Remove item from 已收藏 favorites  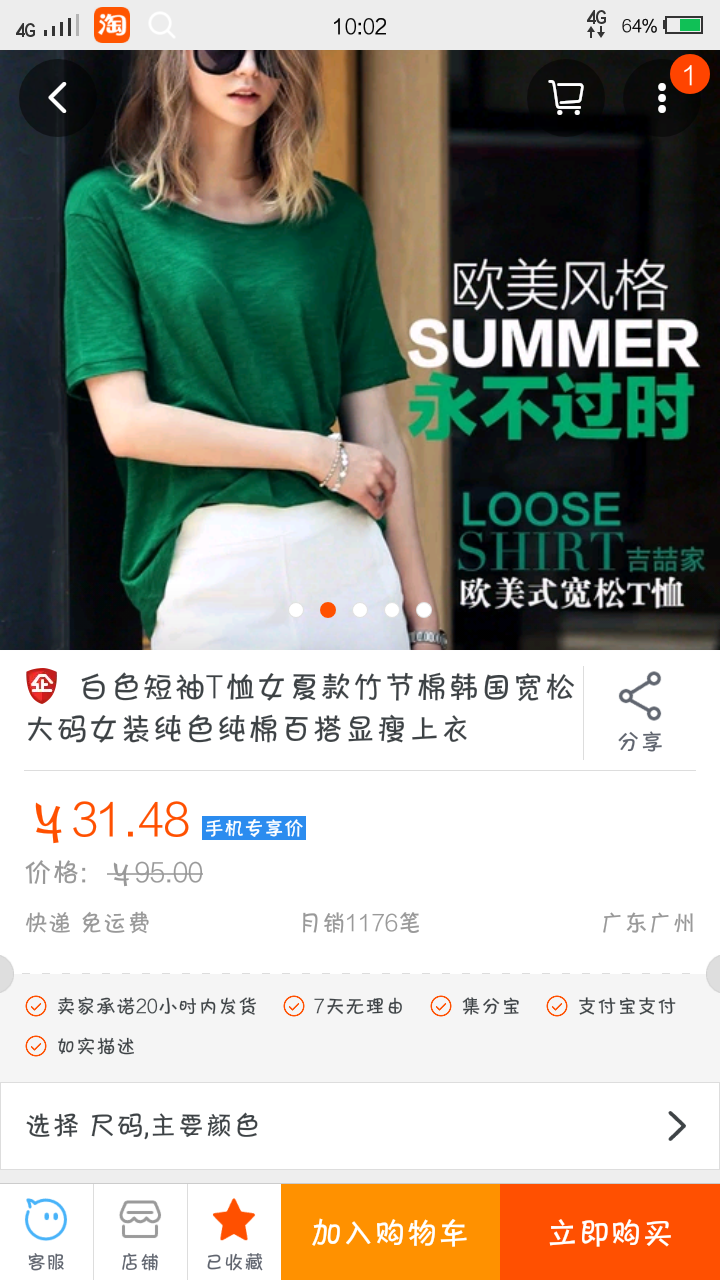(x=234, y=1232)
